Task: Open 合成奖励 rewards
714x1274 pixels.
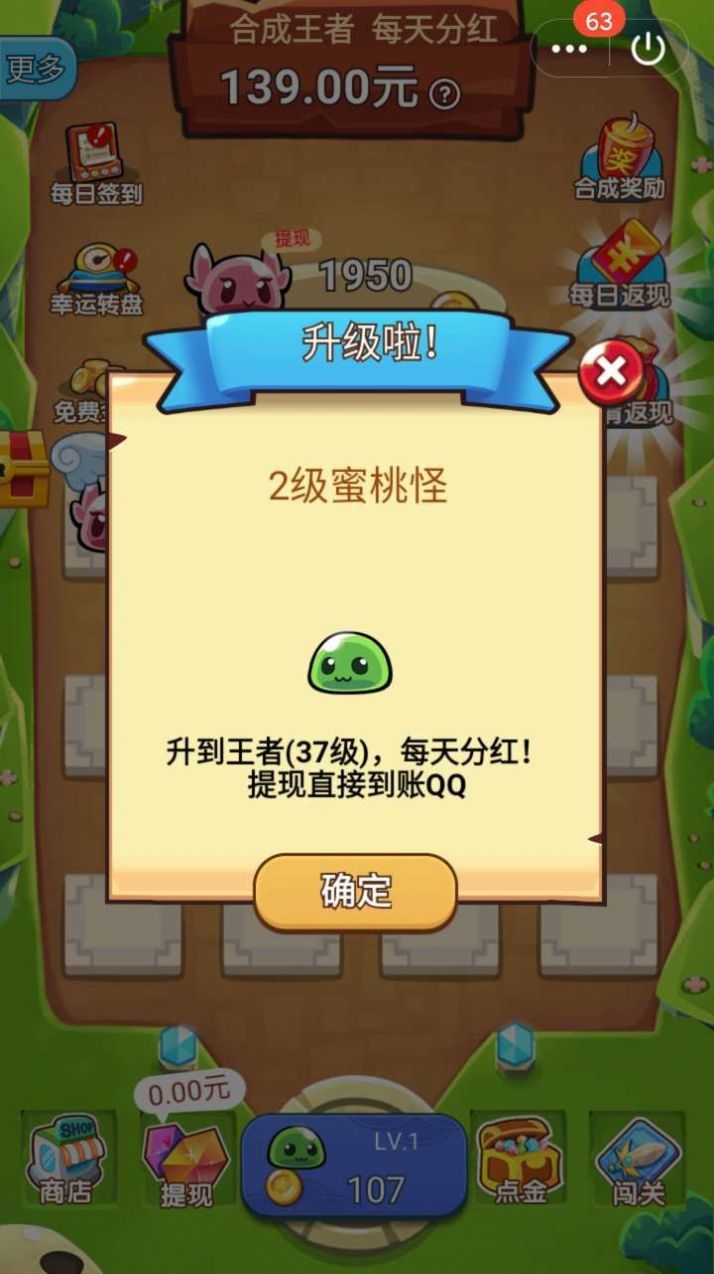Action: (x=619, y=159)
